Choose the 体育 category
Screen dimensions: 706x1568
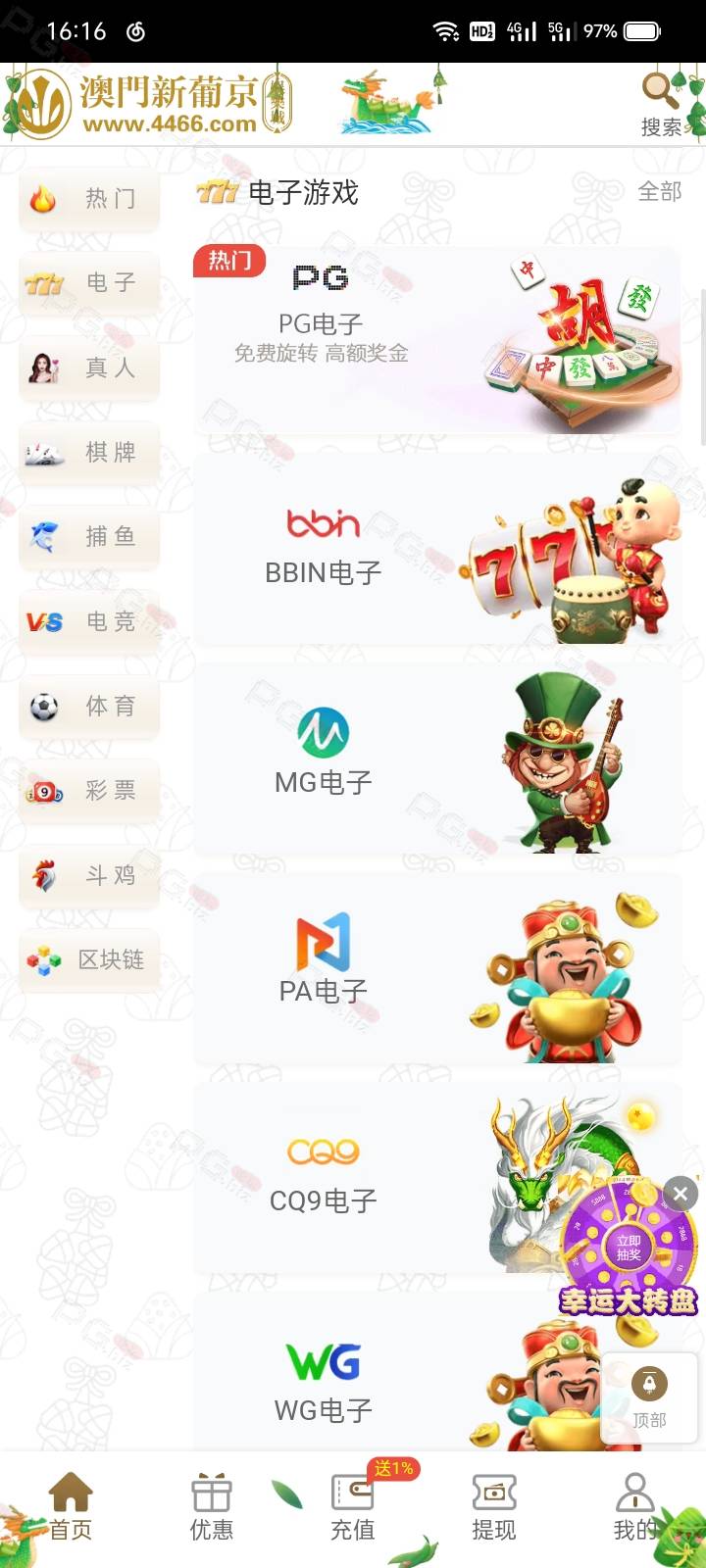pyautogui.click(x=89, y=707)
